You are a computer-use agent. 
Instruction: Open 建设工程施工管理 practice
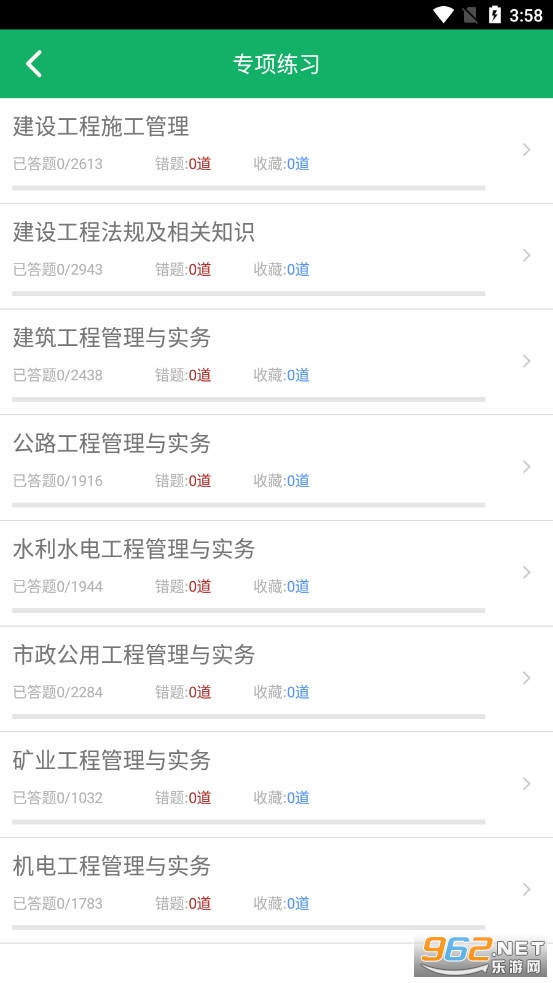(x=276, y=150)
